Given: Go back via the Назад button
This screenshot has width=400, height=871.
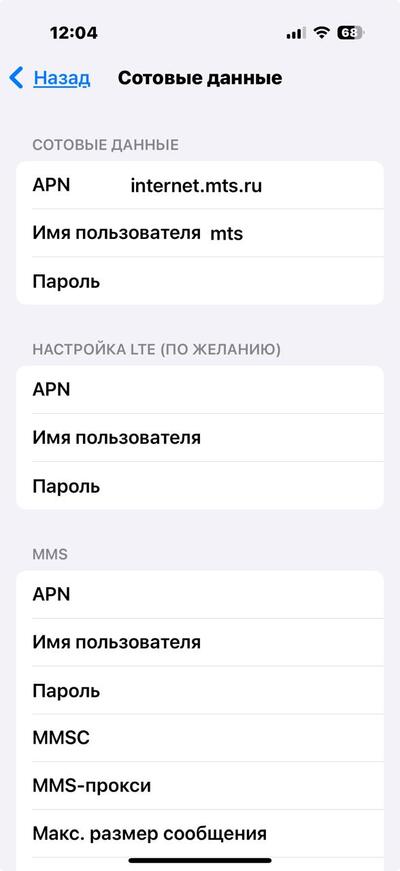Looking at the screenshot, I should pos(49,78).
